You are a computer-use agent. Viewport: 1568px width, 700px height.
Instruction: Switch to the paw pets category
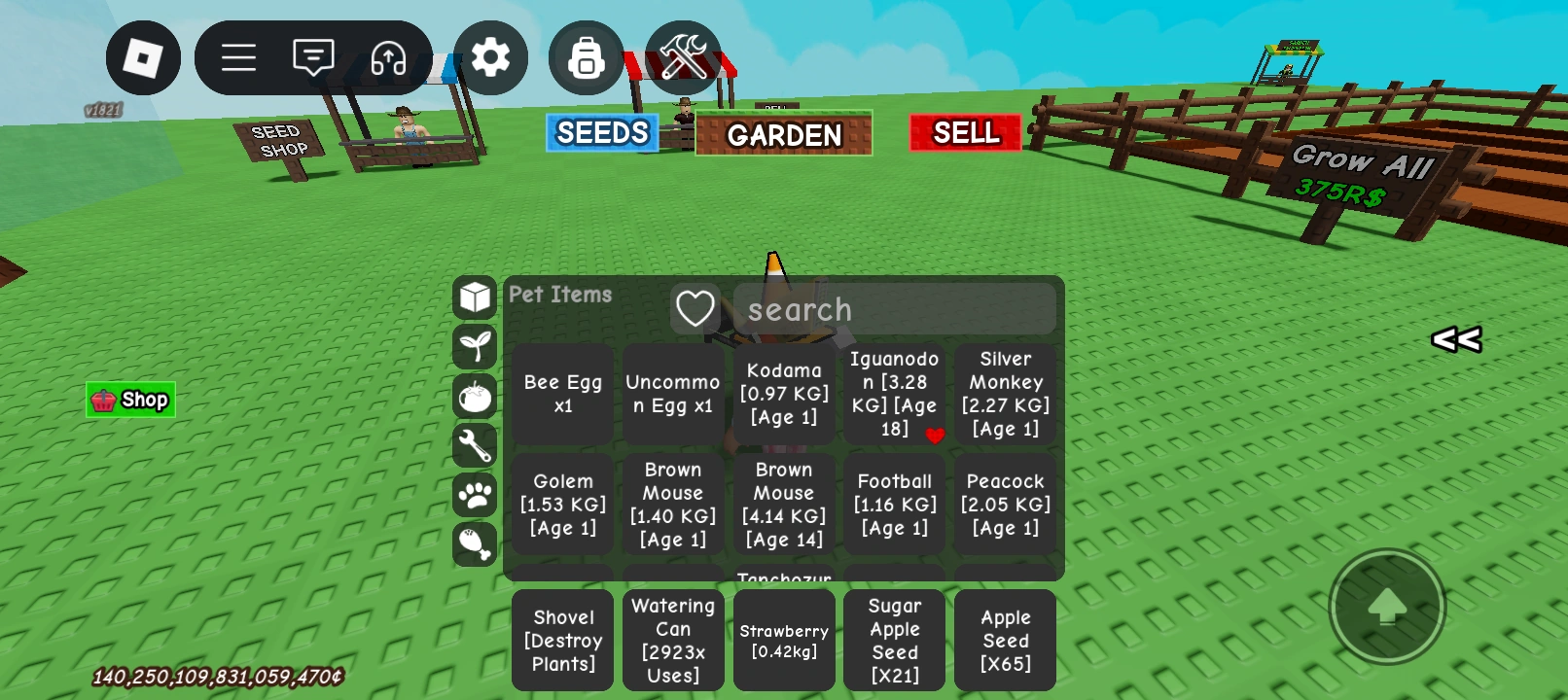point(475,495)
